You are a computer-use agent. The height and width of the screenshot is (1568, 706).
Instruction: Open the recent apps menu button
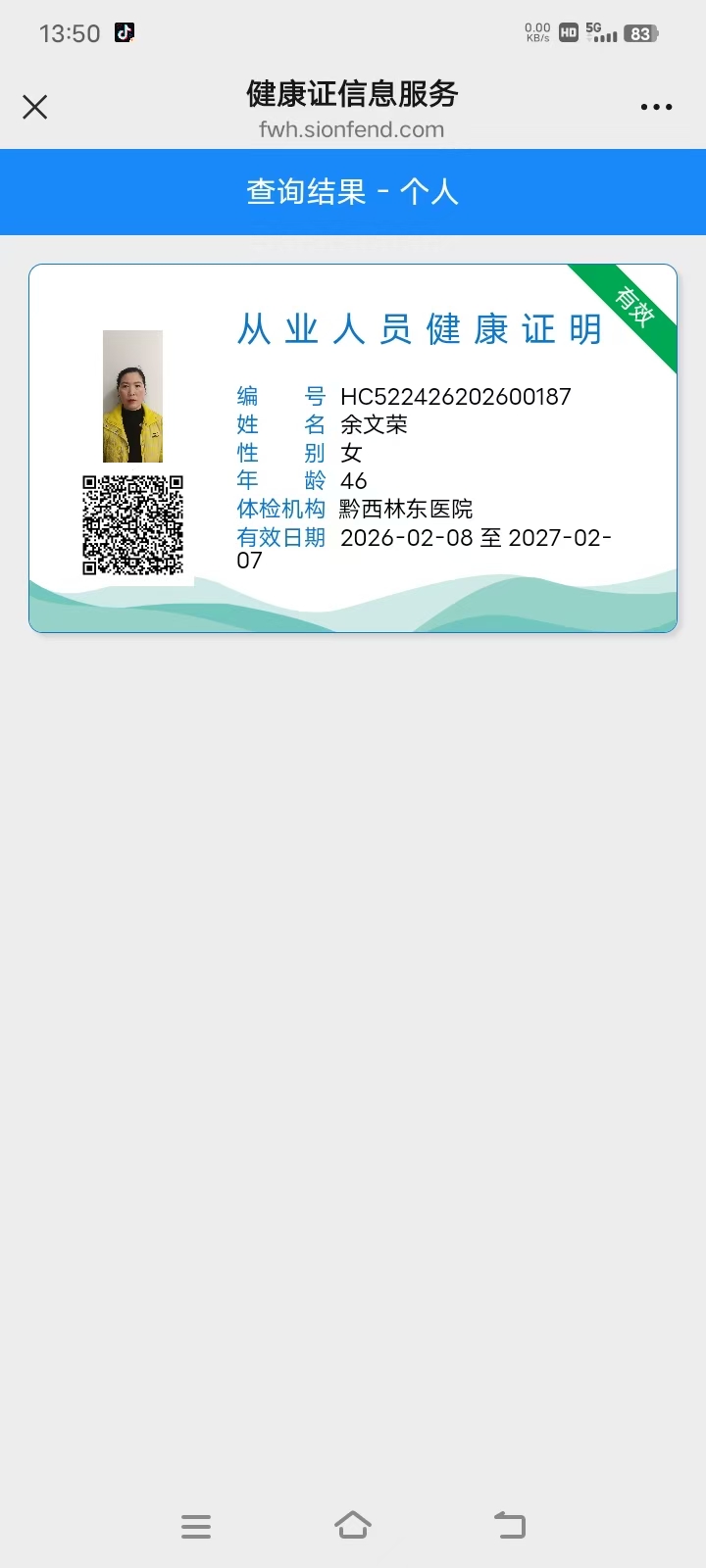(196, 1526)
